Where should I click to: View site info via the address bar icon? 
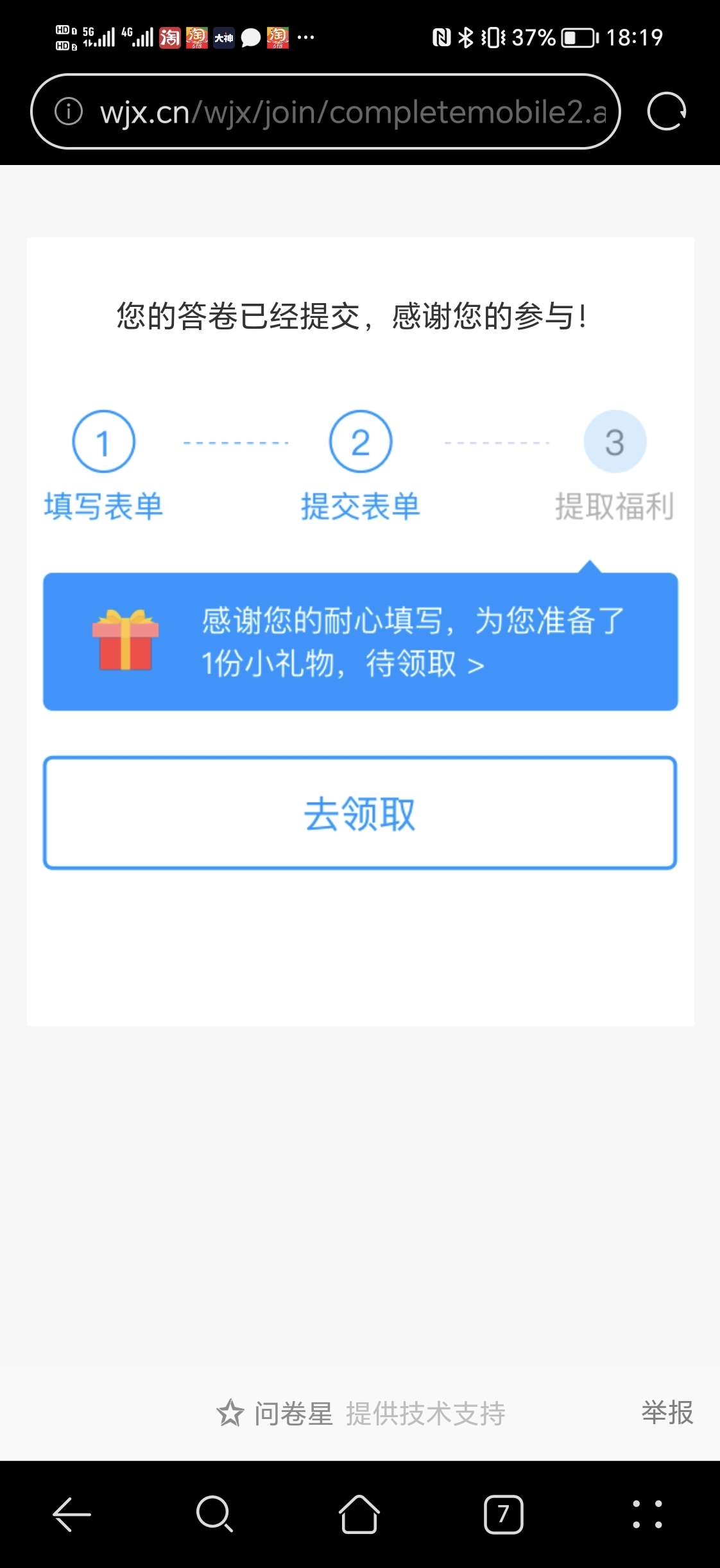pos(69,112)
